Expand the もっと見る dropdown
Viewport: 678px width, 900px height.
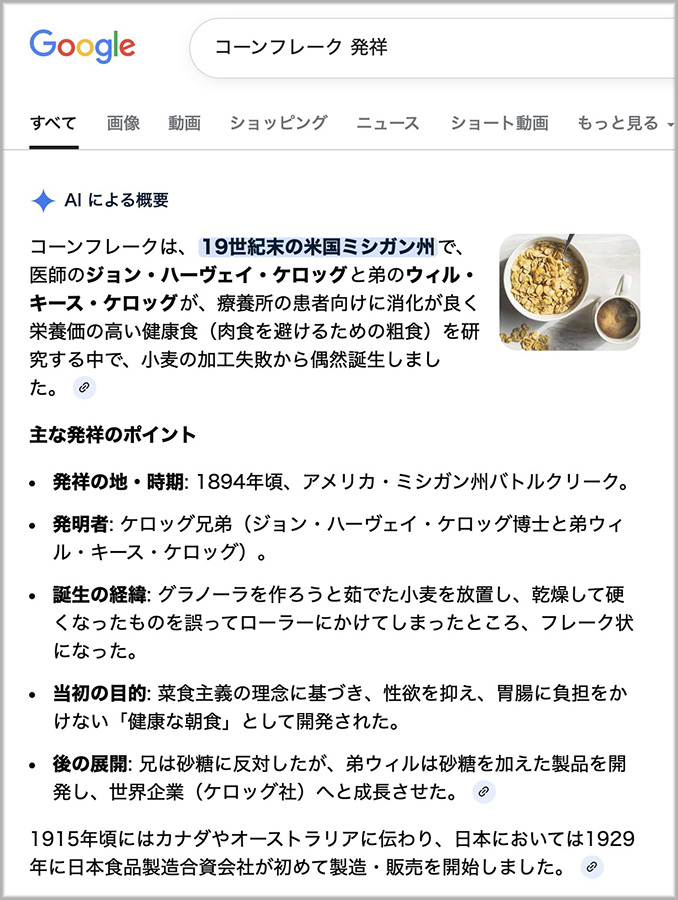(625, 123)
